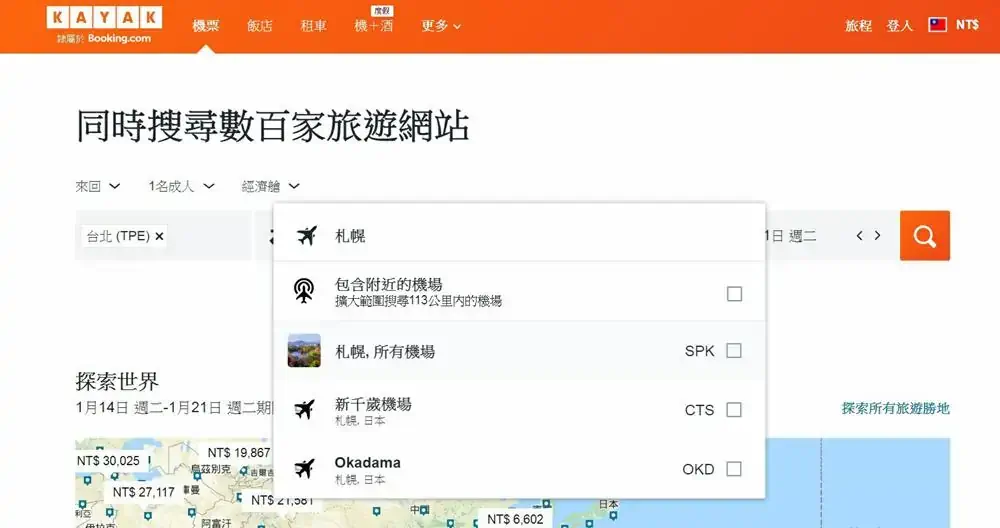Switch to the 飯店 hotels tab

pyautogui.click(x=260, y=26)
